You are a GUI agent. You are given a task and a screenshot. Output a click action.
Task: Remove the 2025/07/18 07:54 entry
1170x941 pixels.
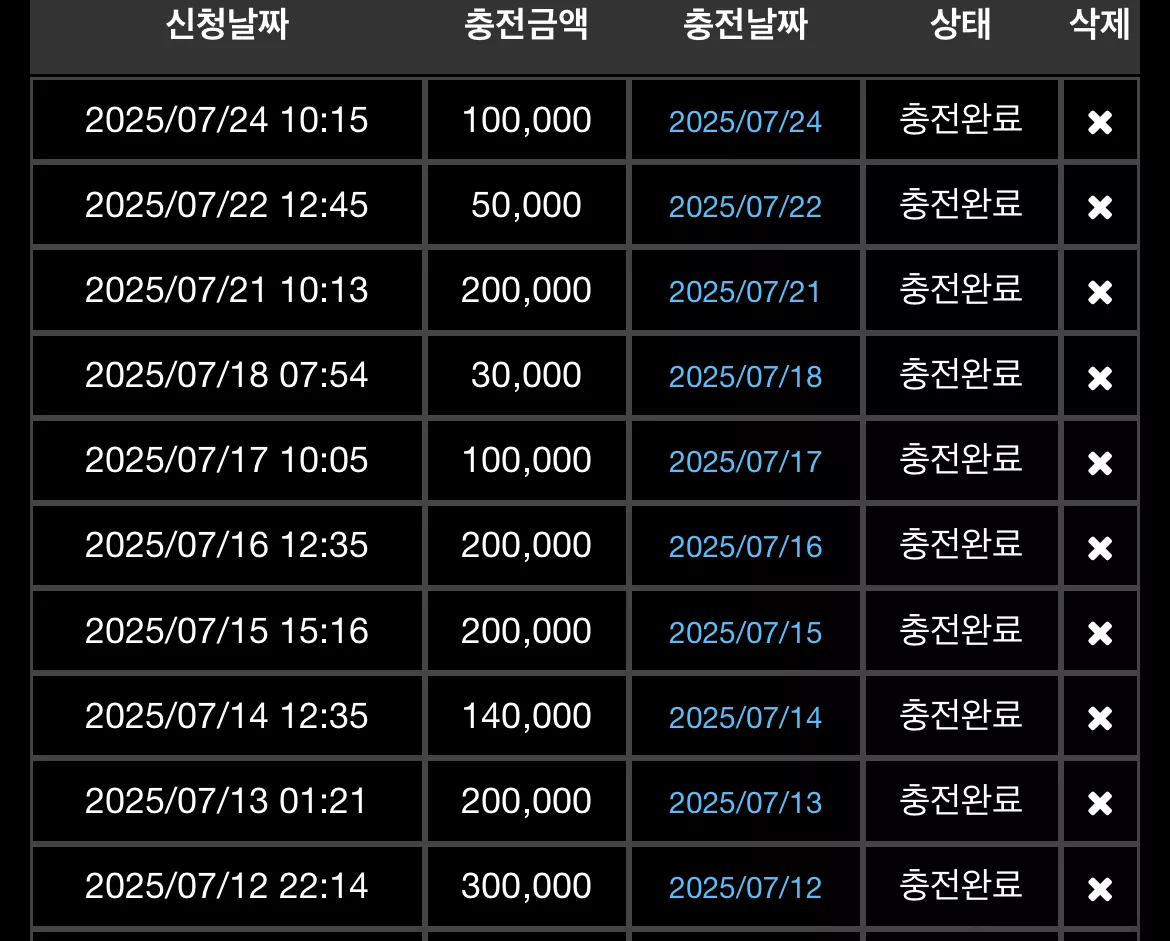point(1100,378)
